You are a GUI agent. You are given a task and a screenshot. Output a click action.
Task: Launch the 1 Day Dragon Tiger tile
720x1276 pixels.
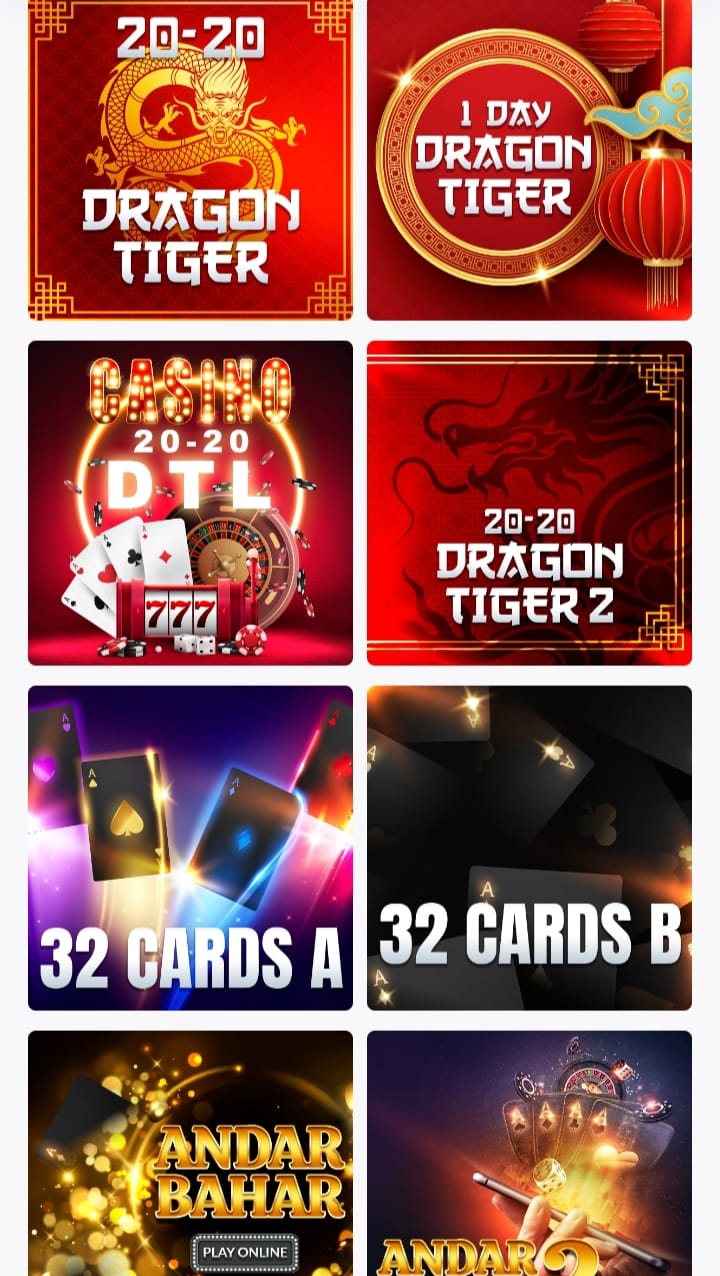point(529,160)
